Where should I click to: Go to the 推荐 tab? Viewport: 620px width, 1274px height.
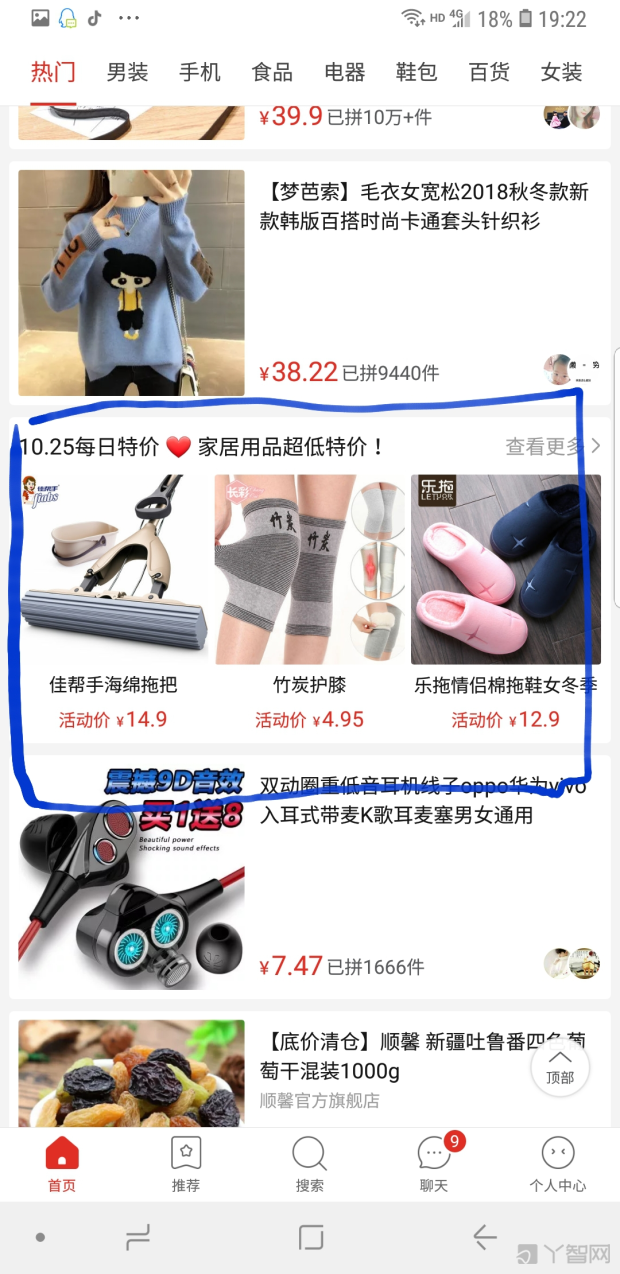pos(186,1165)
